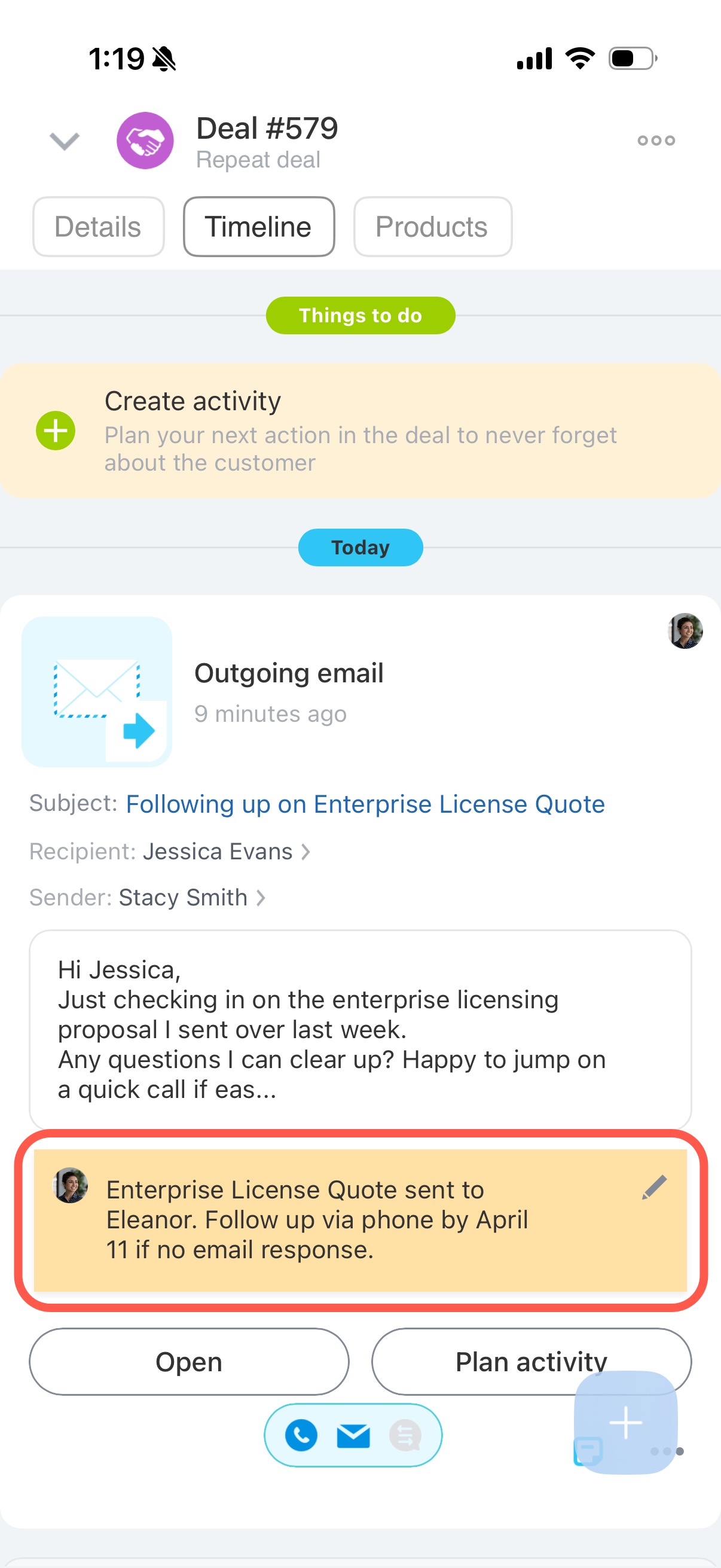
Task: Switch to the Products tab
Action: (432, 227)
